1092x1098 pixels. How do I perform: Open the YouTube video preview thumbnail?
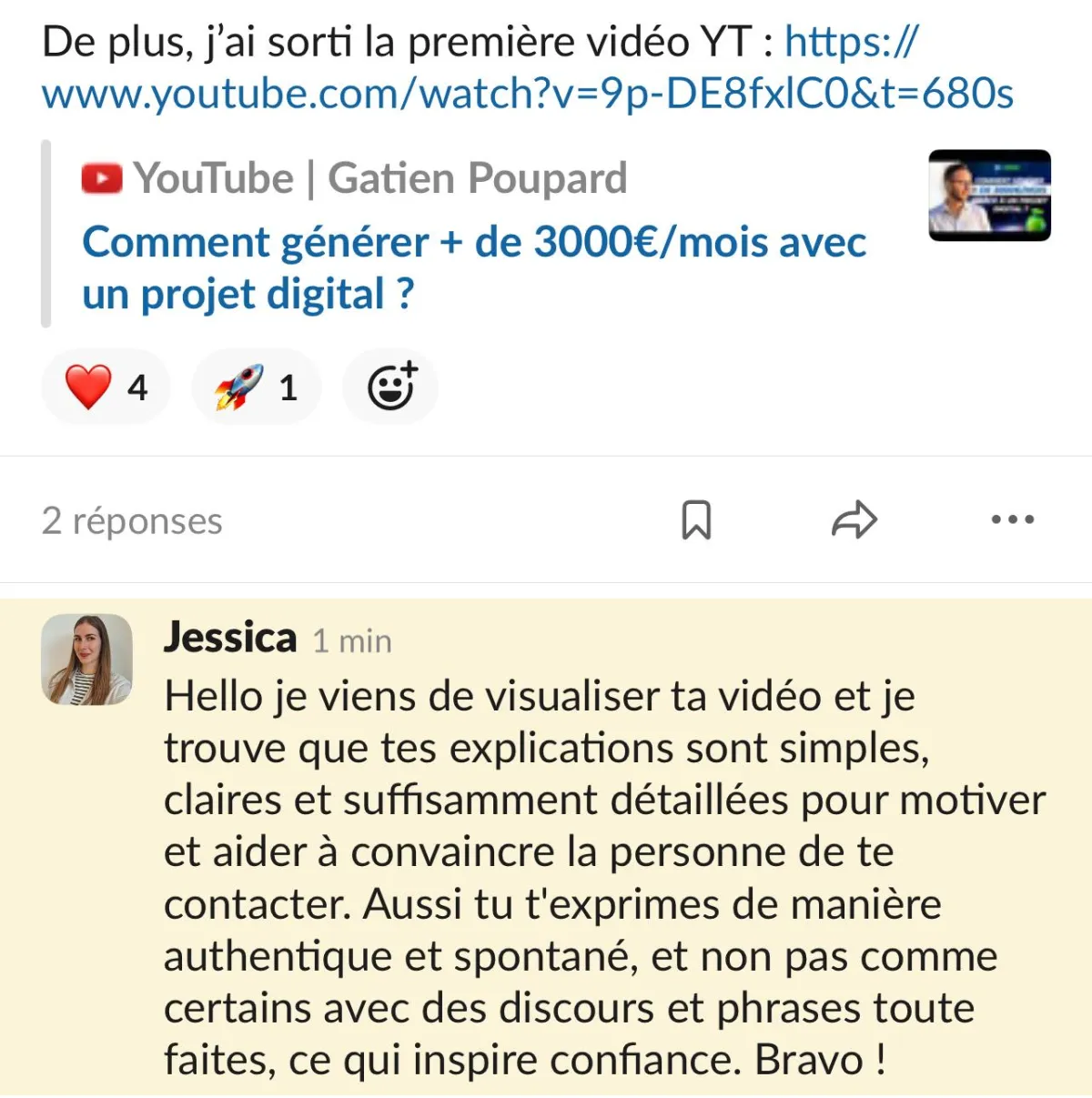[x=989, y=196]
